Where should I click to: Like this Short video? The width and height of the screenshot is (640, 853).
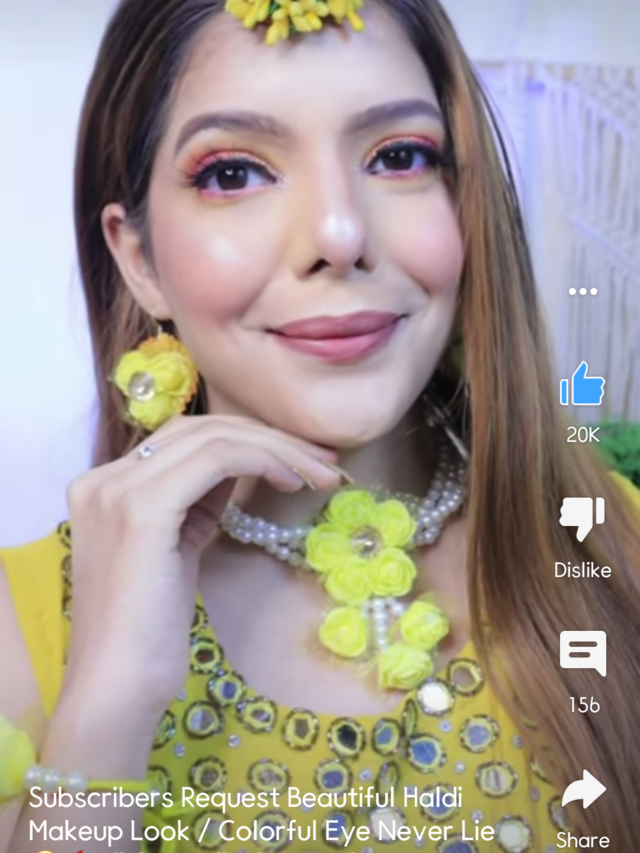pyautogui.click(x=583, y=385)
